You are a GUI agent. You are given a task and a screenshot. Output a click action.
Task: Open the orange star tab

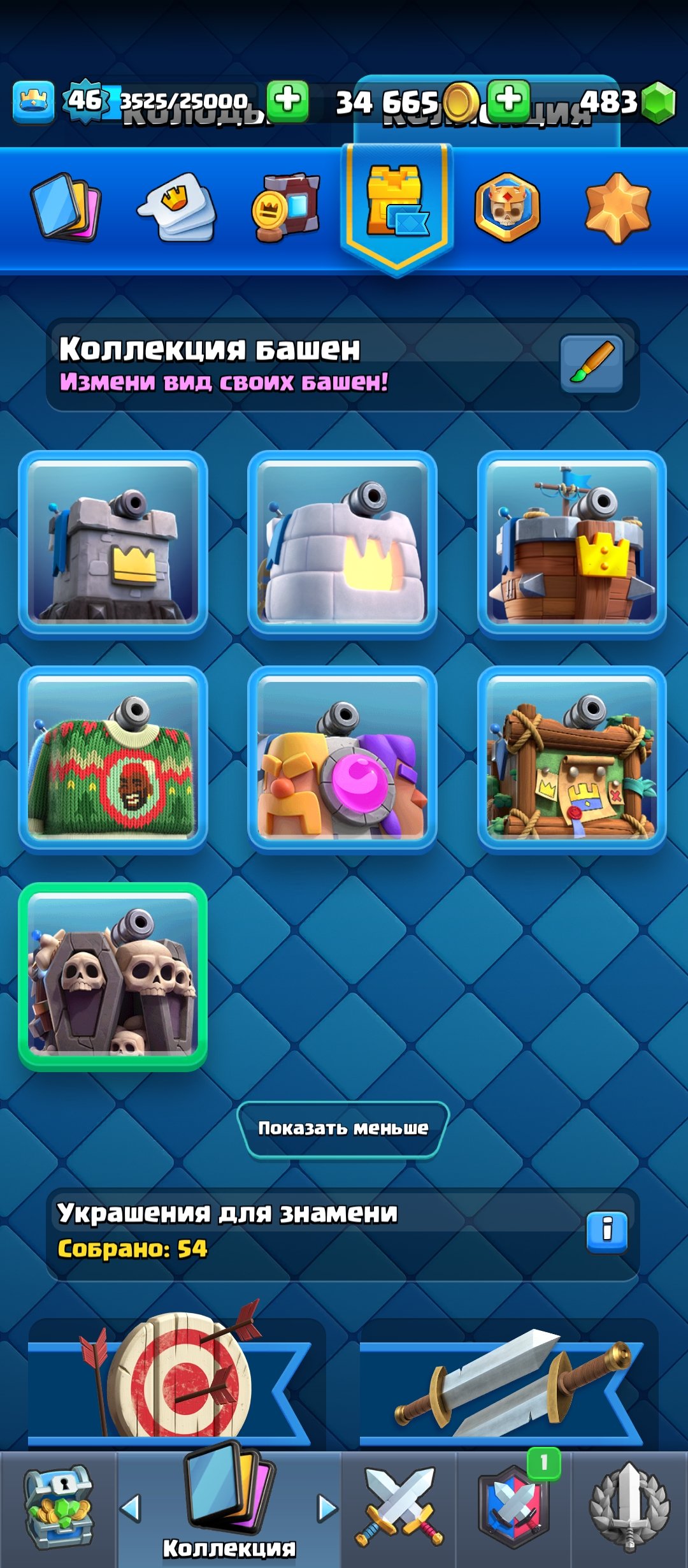pos(617,207)
